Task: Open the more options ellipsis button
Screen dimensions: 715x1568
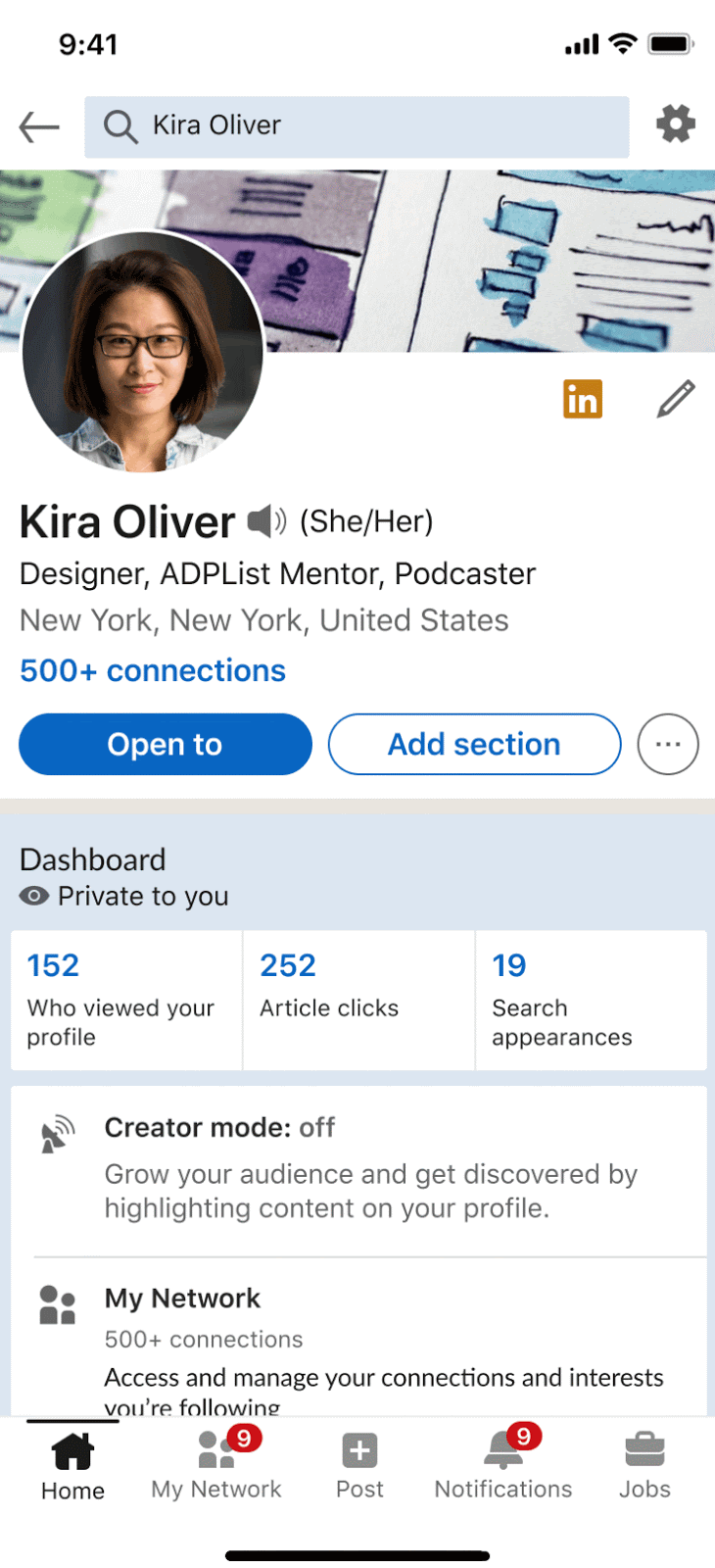Action: coord(668,745)
